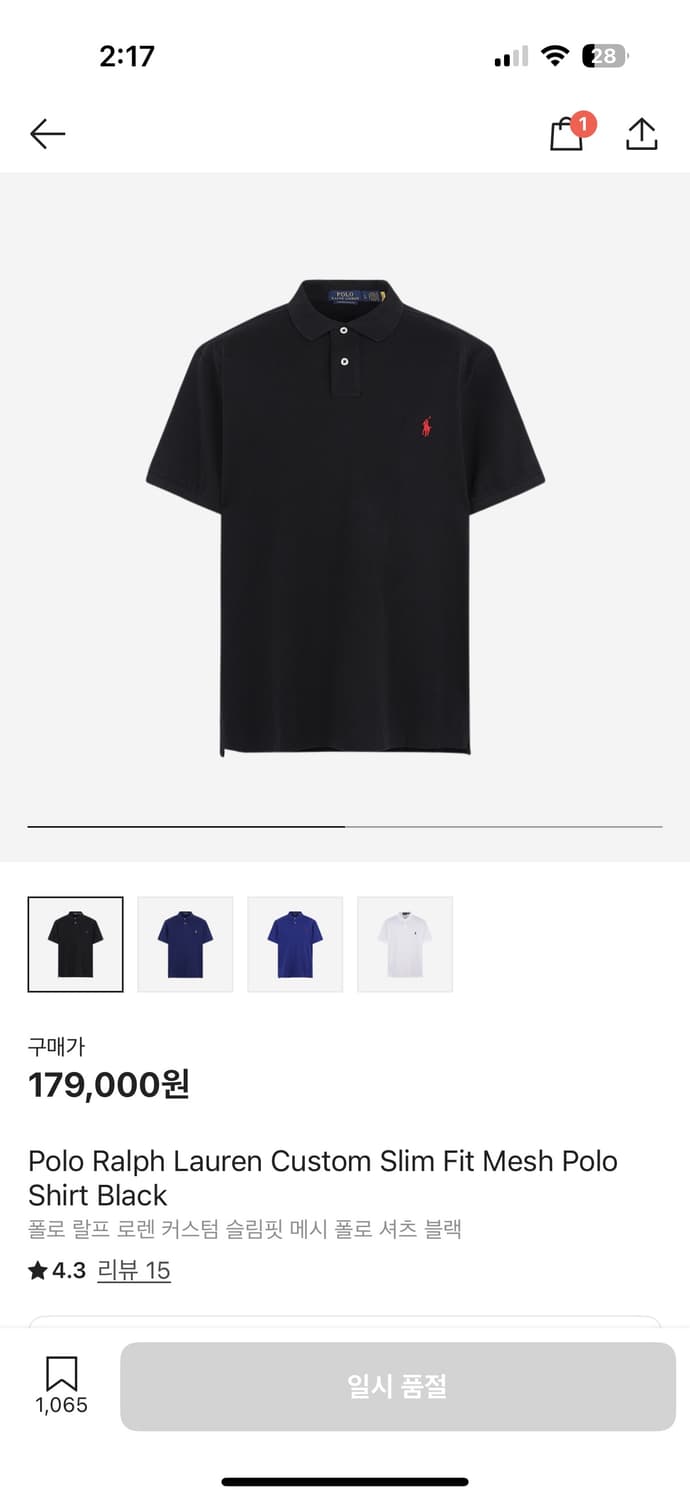Share this polo shirt product
The height and width of the screenshot is (1500, 690).
641,134
